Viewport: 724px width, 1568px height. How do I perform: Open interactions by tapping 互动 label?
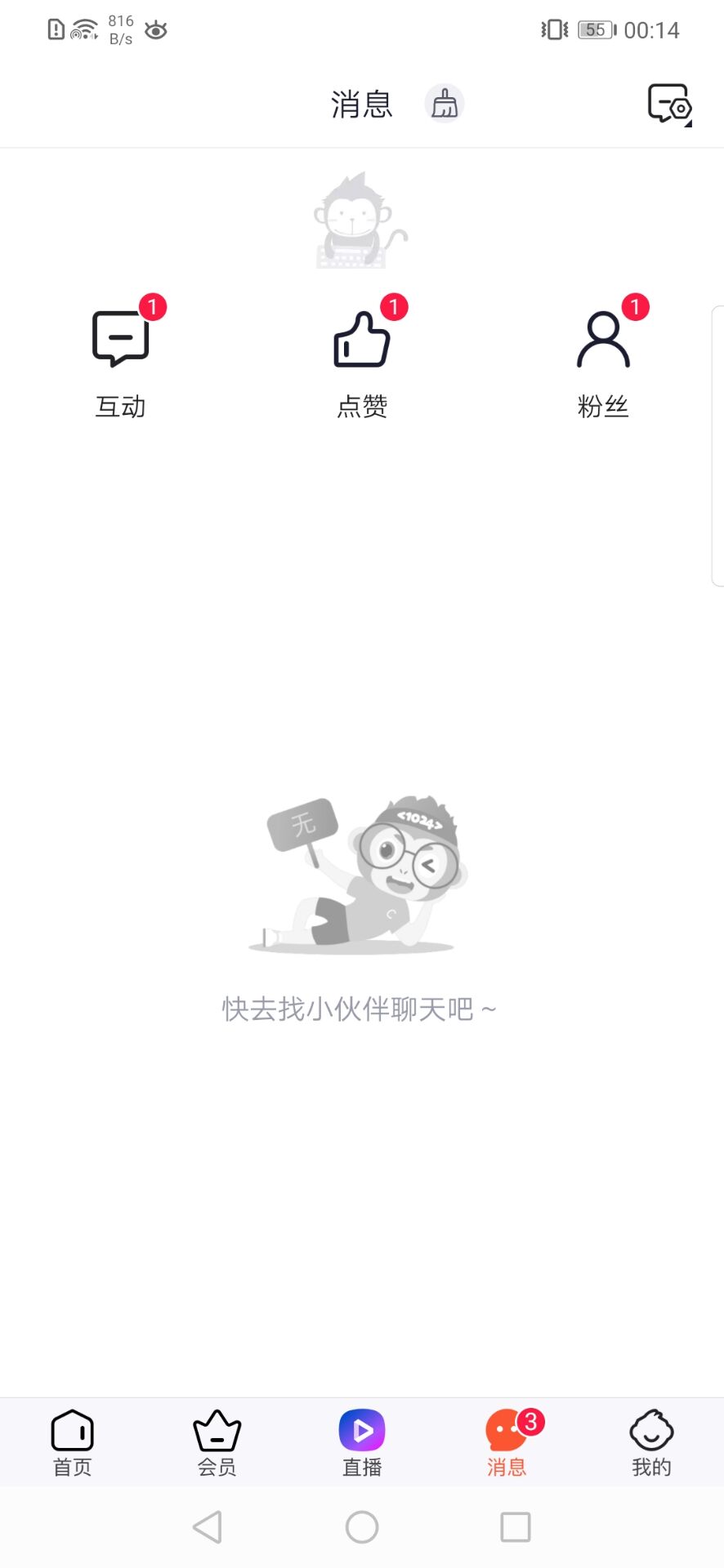point(119,406)
